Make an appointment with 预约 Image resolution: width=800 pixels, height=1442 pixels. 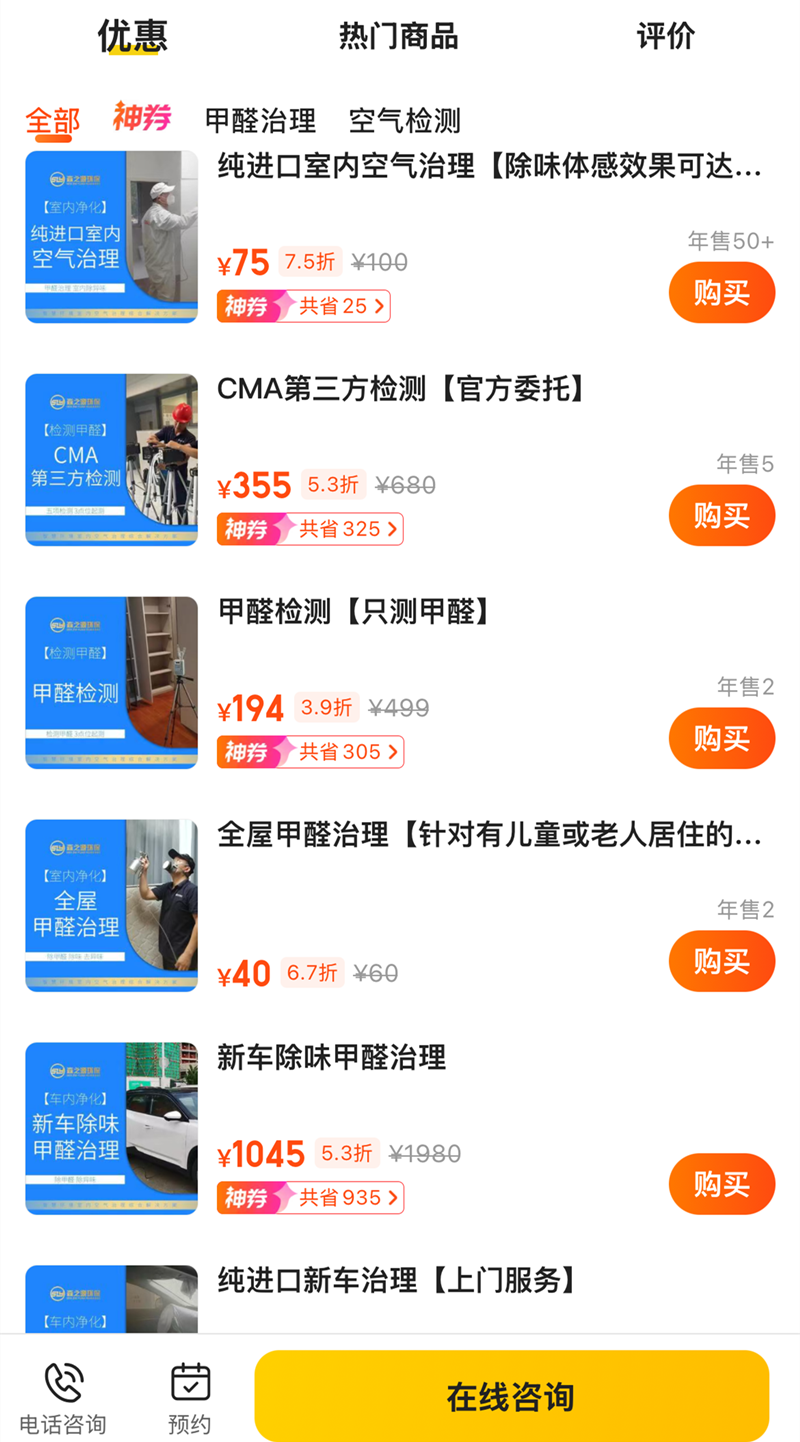point(189,1397)
